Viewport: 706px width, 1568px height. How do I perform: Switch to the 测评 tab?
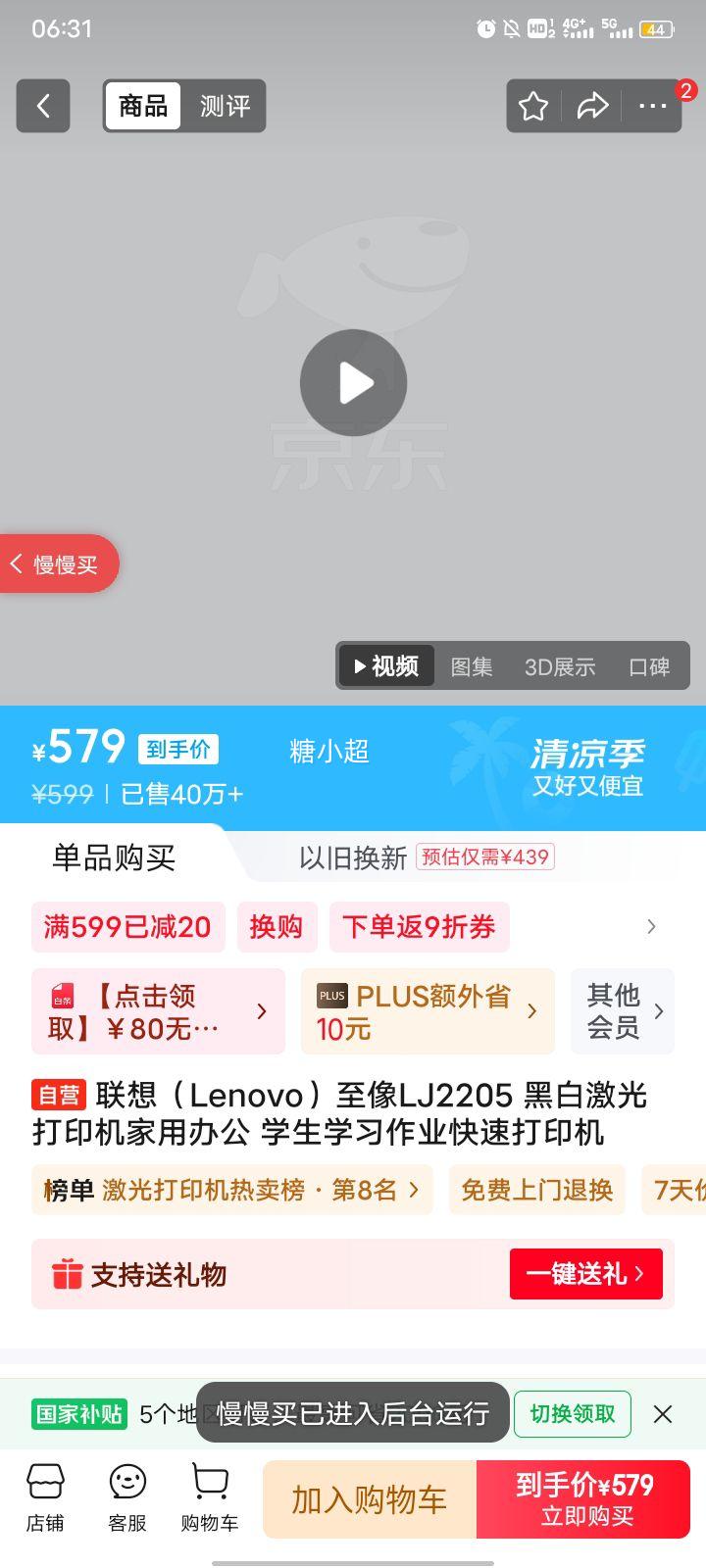[x=225, y=106]
